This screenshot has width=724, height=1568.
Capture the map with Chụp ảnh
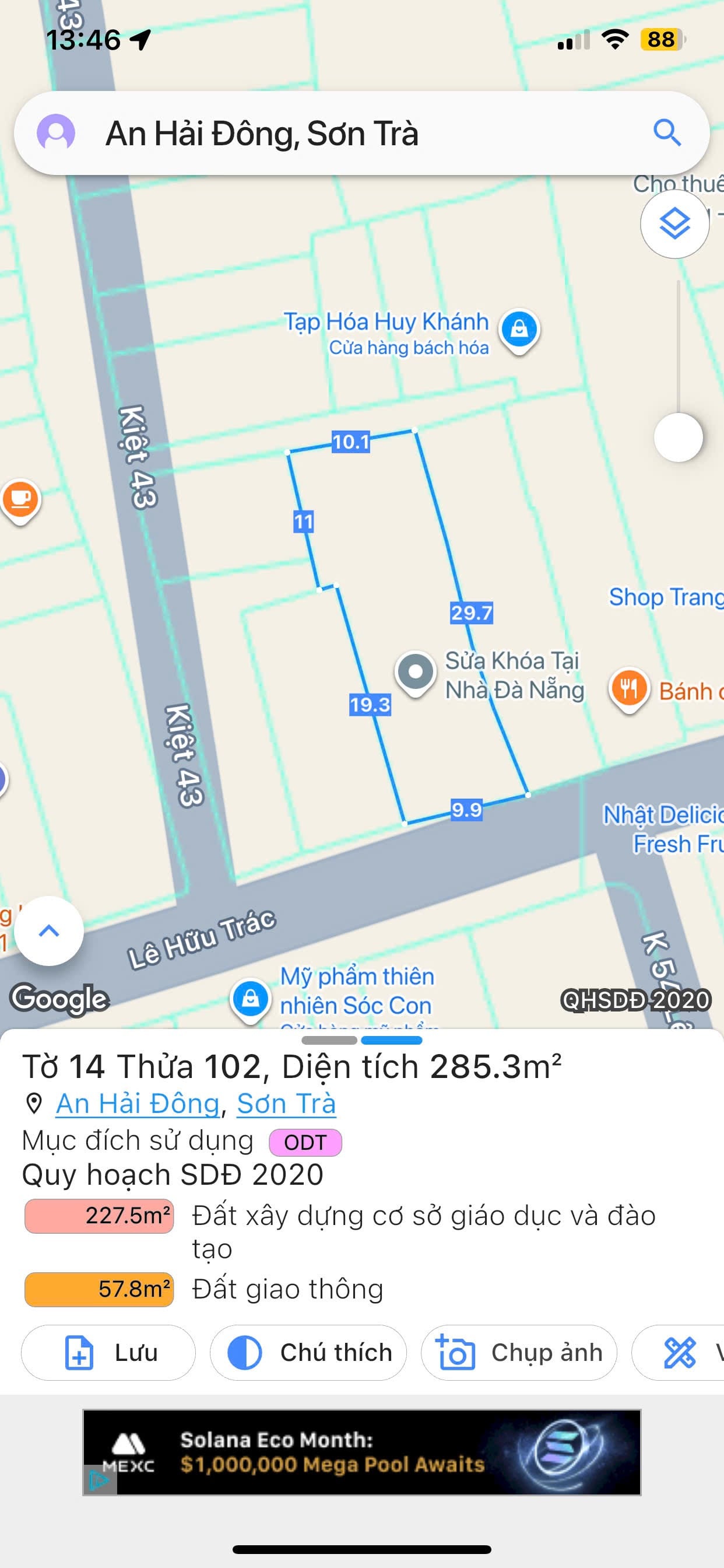[x=519, y=1353]
